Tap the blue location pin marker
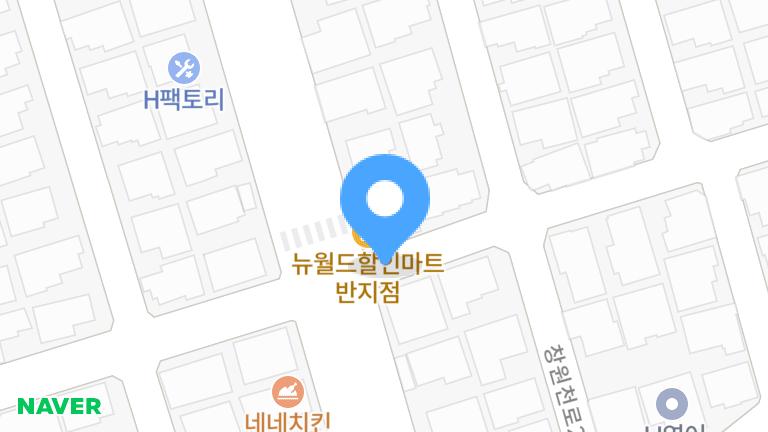Screen dimensions: 768x432 point(385,201)
